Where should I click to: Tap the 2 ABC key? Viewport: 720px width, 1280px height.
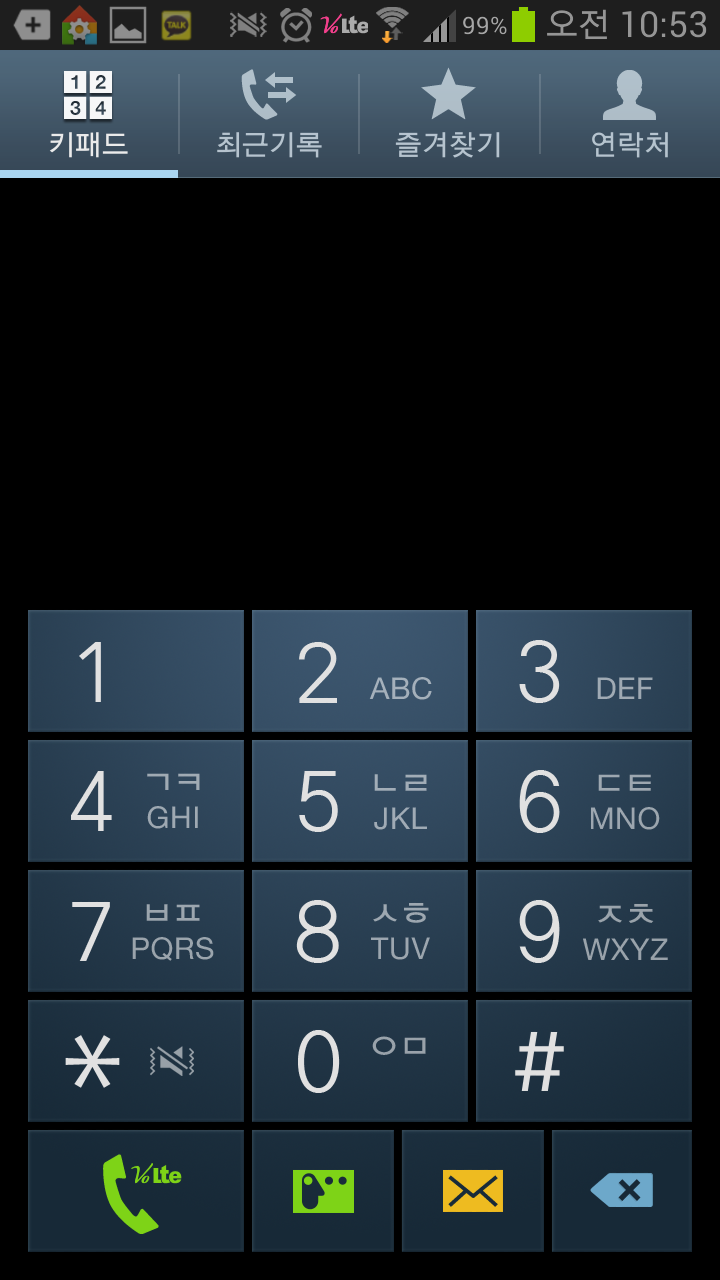pos(360,671)
